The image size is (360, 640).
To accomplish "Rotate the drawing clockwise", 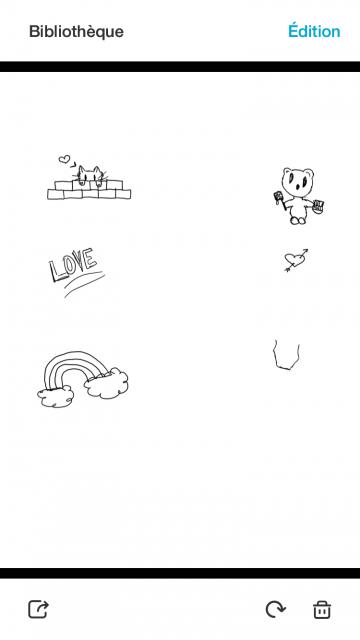I will pos(276,609).
